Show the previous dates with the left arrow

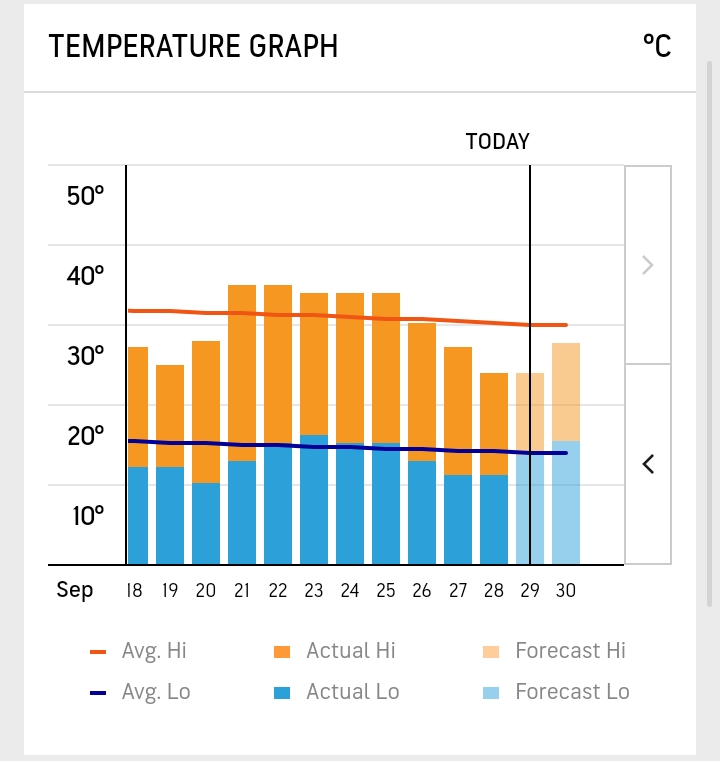click(648, 464)
